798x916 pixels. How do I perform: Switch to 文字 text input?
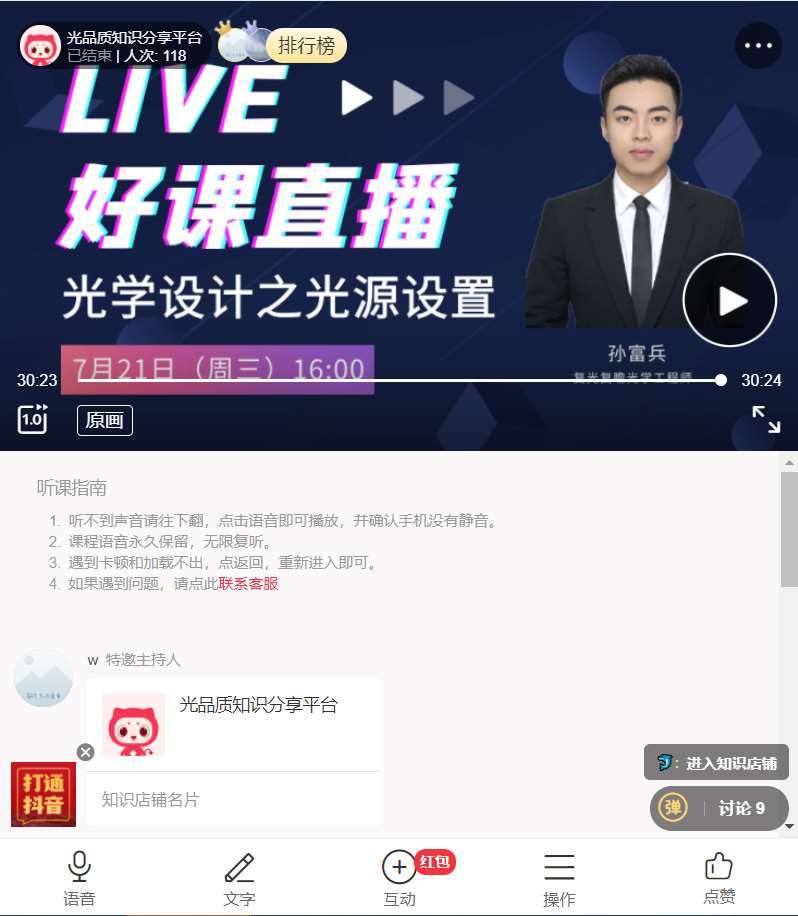coord(239,878)
